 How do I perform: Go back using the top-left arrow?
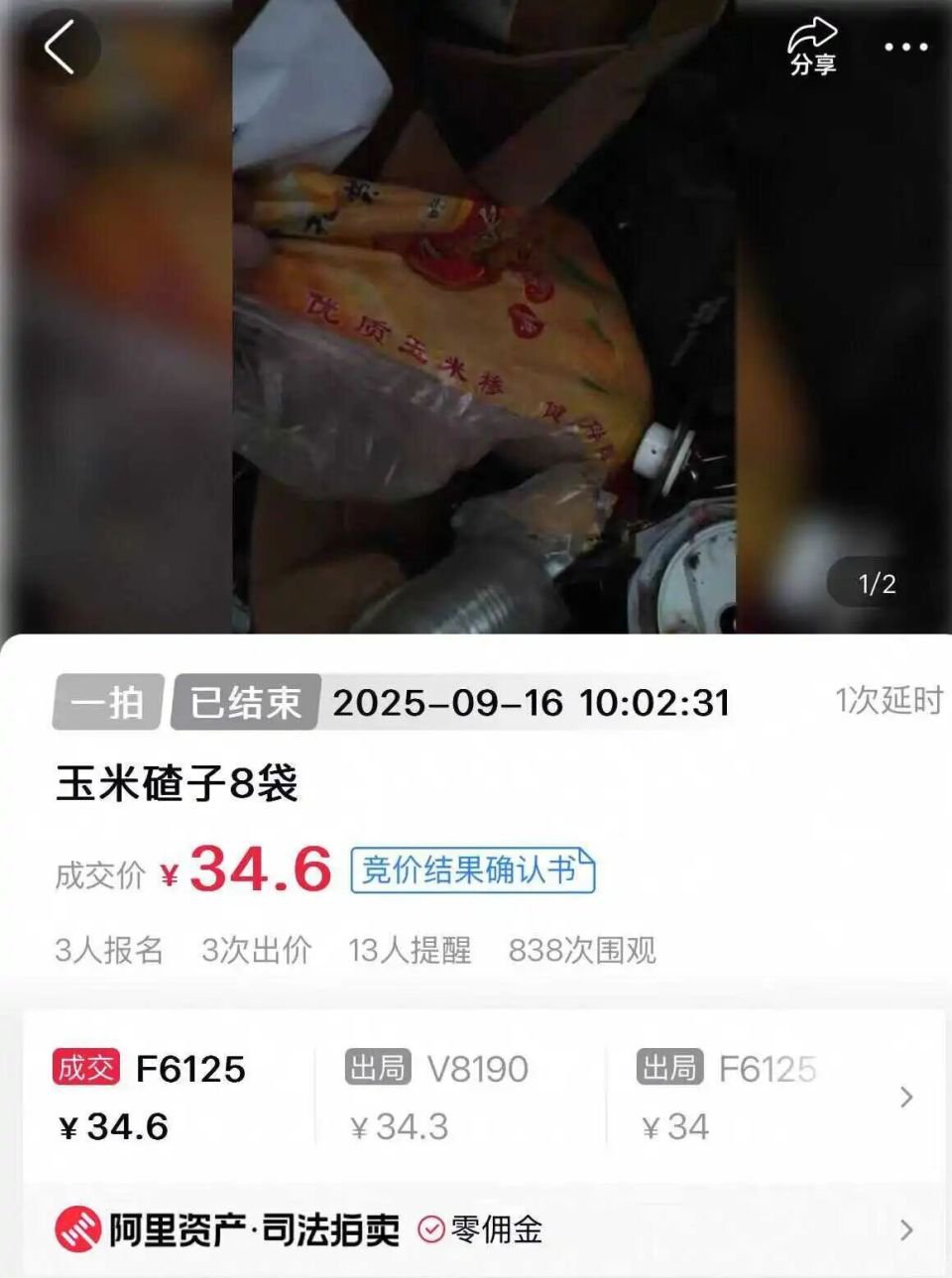click(x=59, y=47)
